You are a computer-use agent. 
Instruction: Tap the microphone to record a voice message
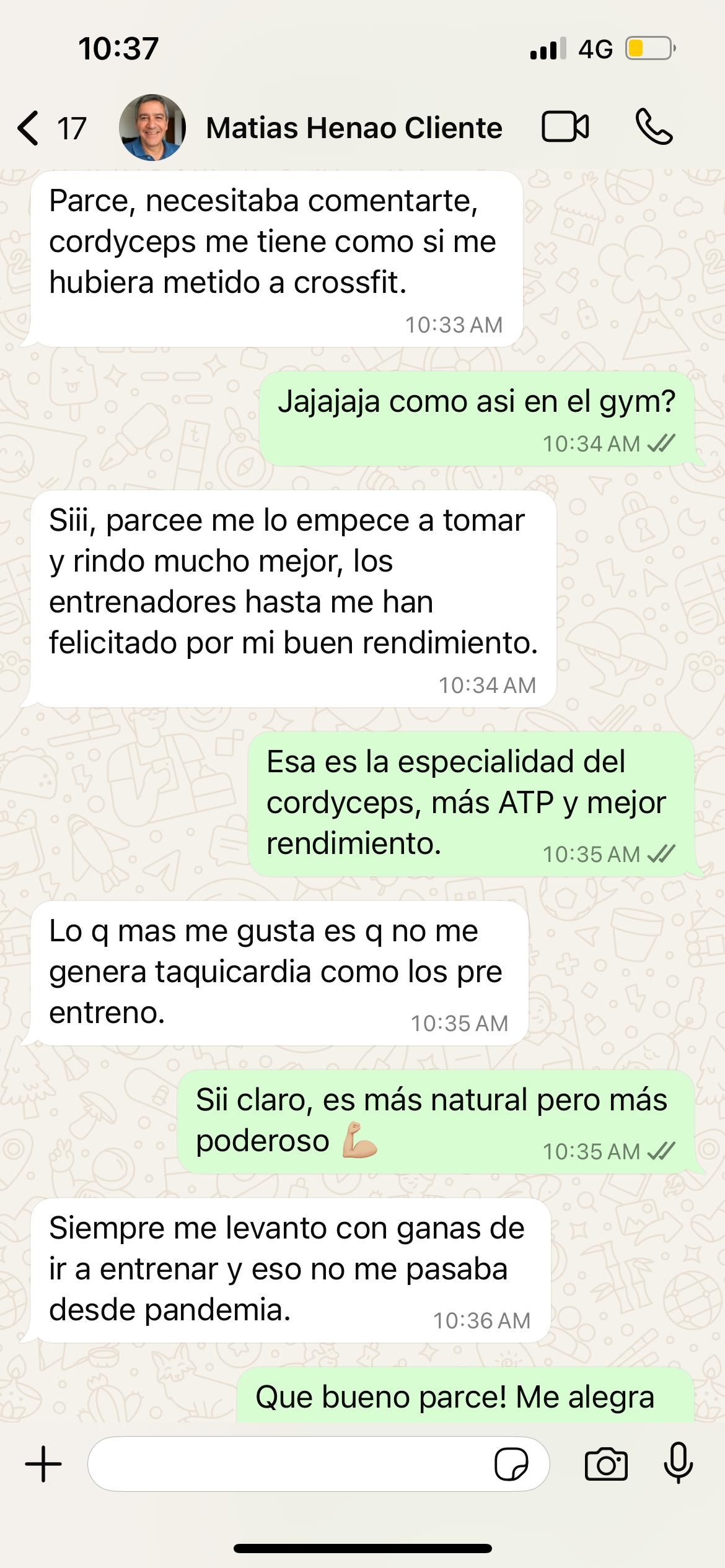click(679, 1463)
